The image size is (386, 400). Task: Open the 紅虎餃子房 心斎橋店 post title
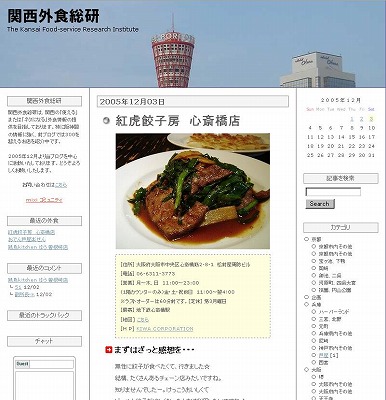pyautogui.click(x=178, y=121)
